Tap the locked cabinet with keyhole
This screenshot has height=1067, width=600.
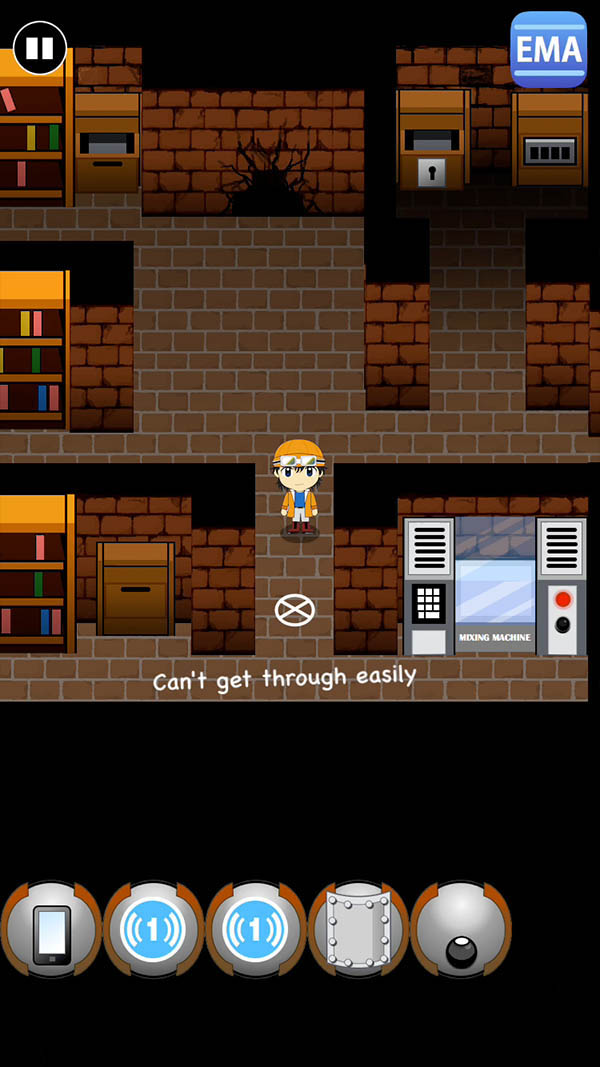[x=432, y=142]
